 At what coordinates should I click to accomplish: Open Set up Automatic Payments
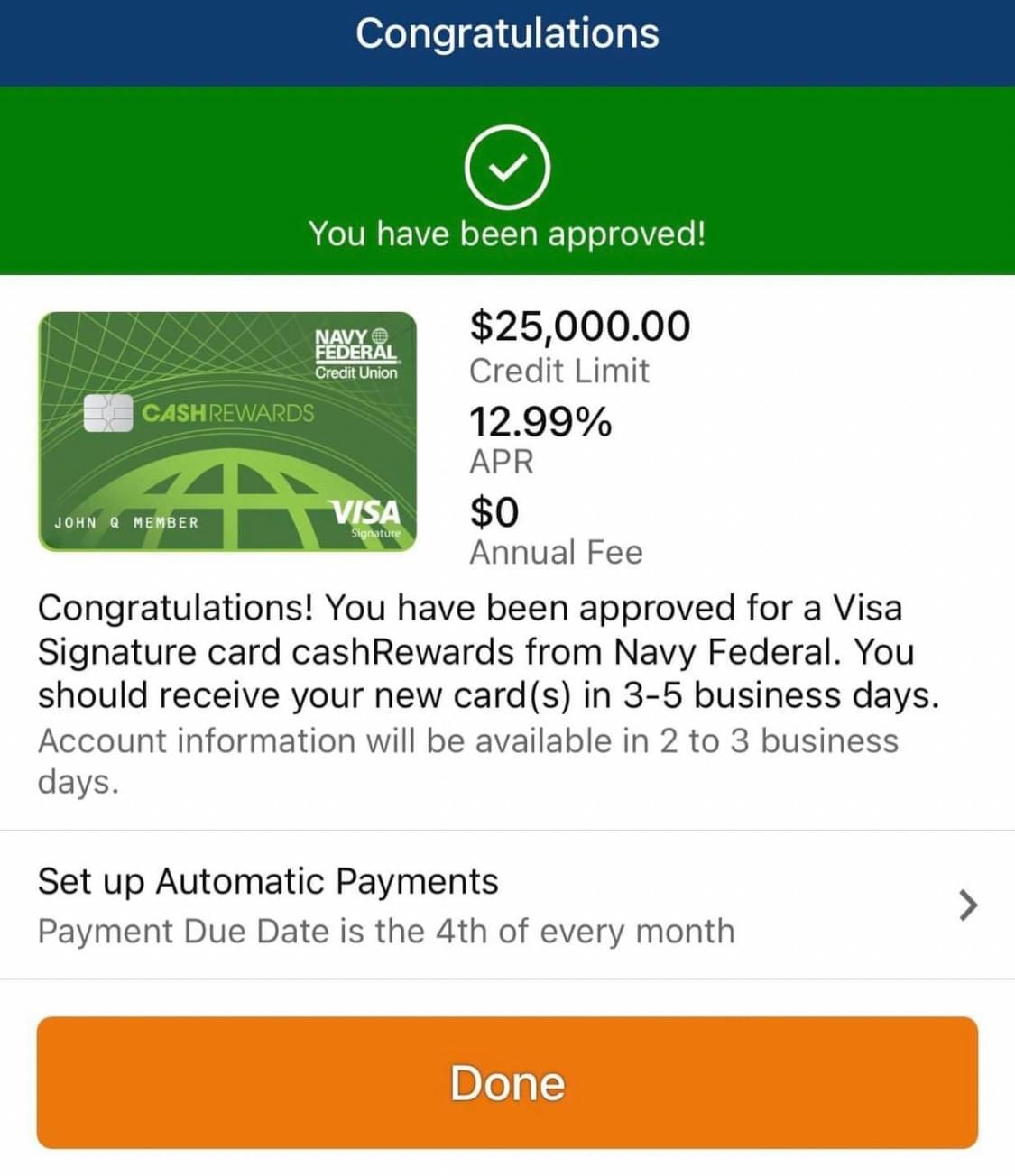pyautogui.click(x=505, y=905)
